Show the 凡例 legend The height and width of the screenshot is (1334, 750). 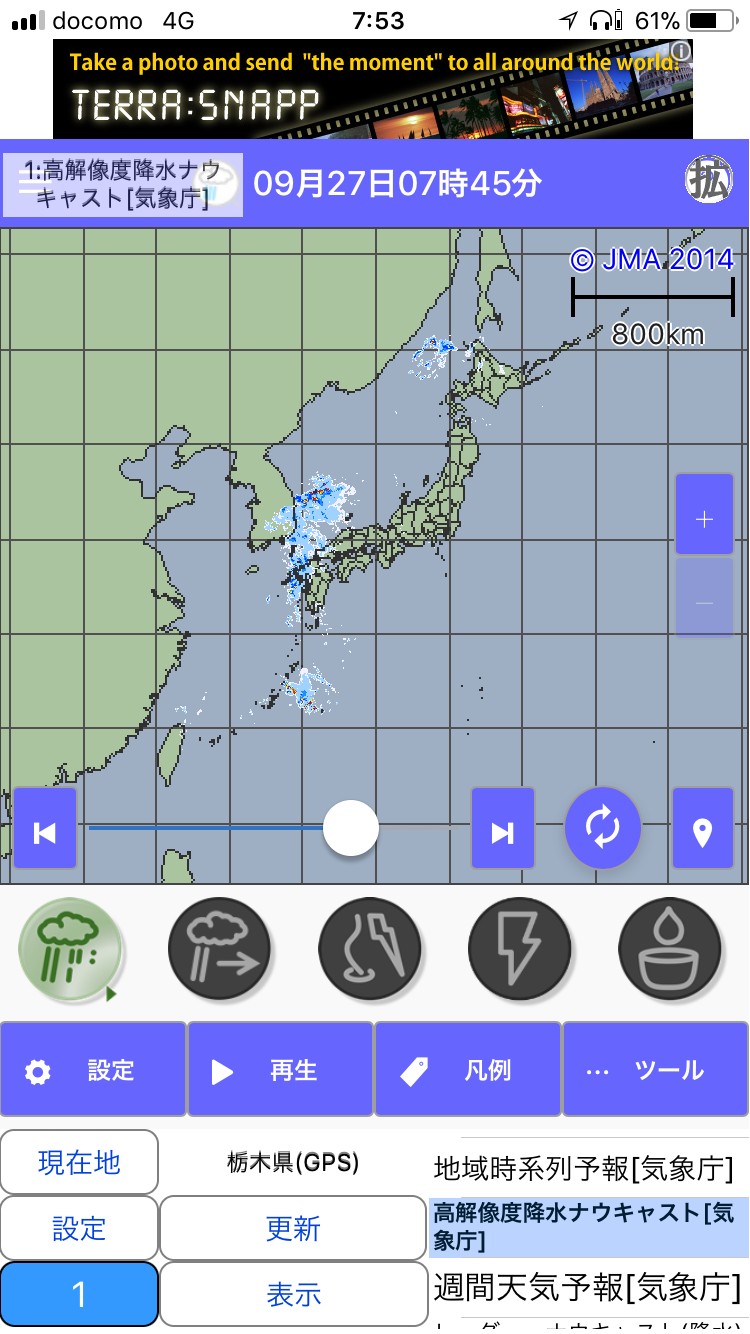coord(467,1070)
